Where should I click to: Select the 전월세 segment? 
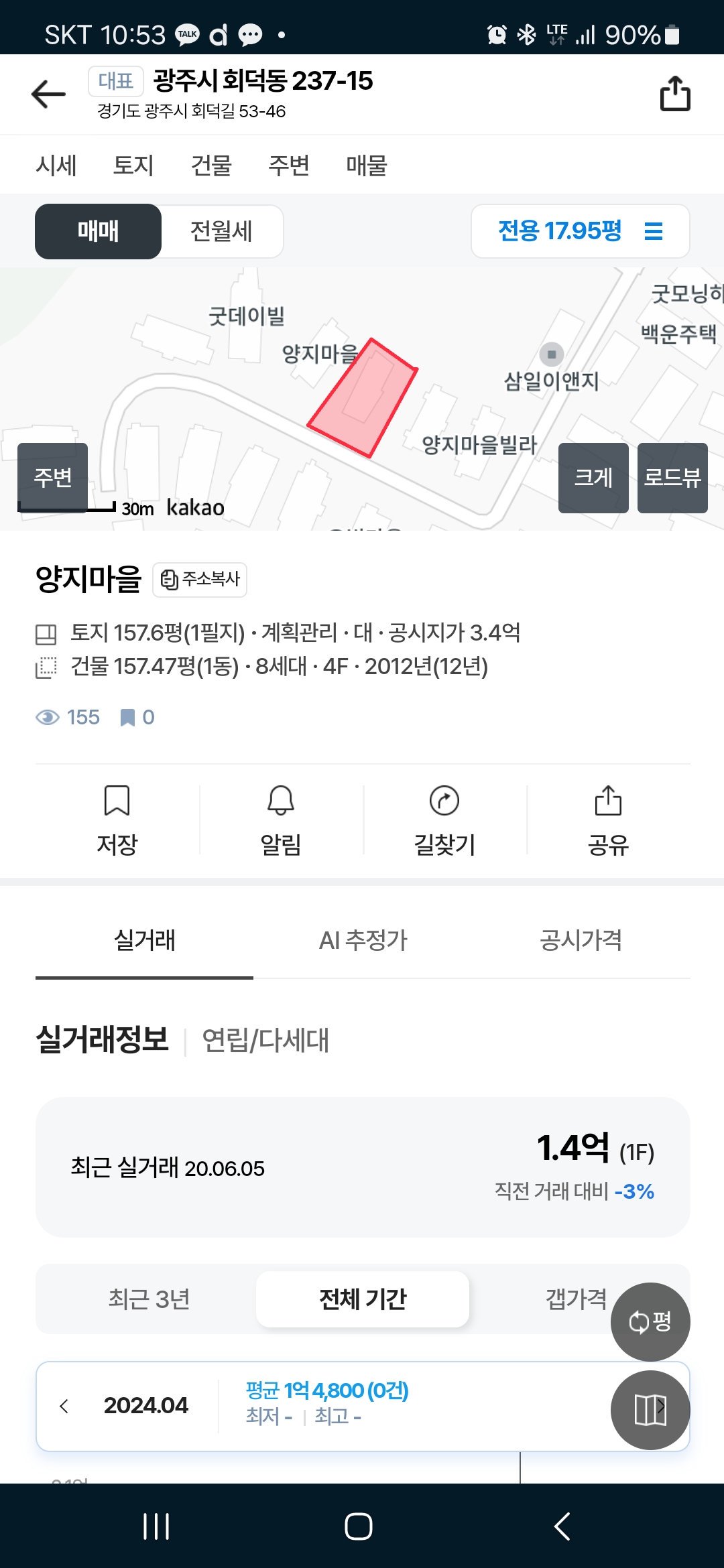coord(221,231)
